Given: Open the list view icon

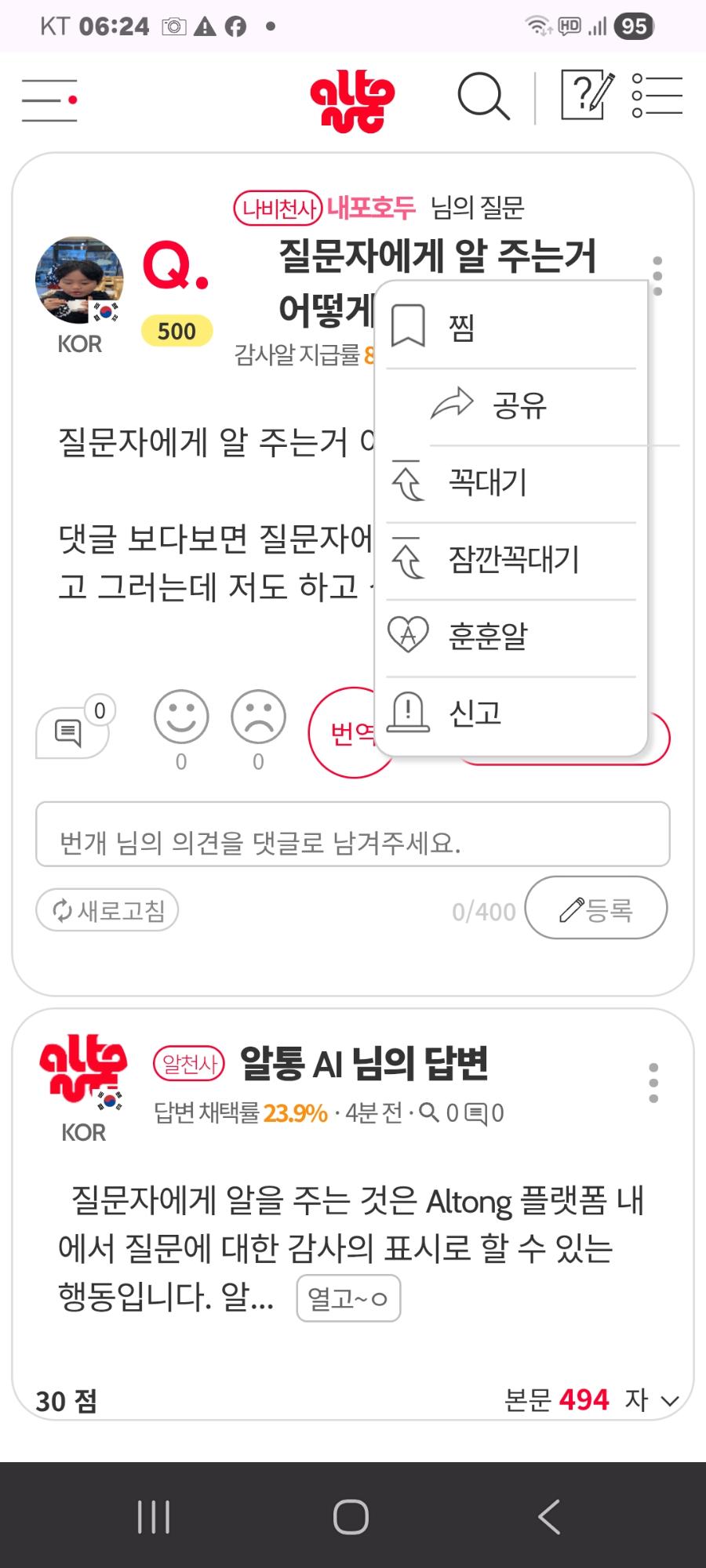Looking at the screenshot, I should 657,96.
